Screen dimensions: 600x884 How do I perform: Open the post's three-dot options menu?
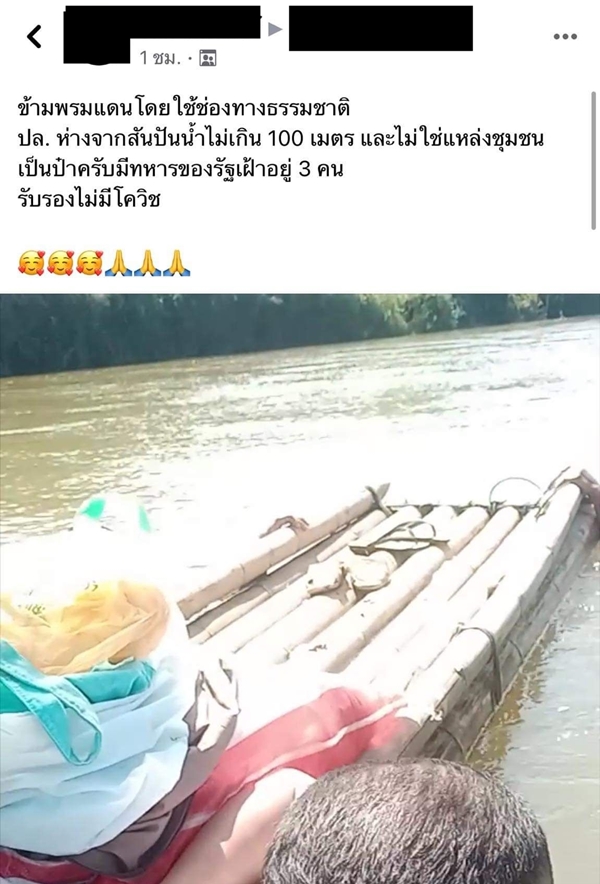point(565,37)
